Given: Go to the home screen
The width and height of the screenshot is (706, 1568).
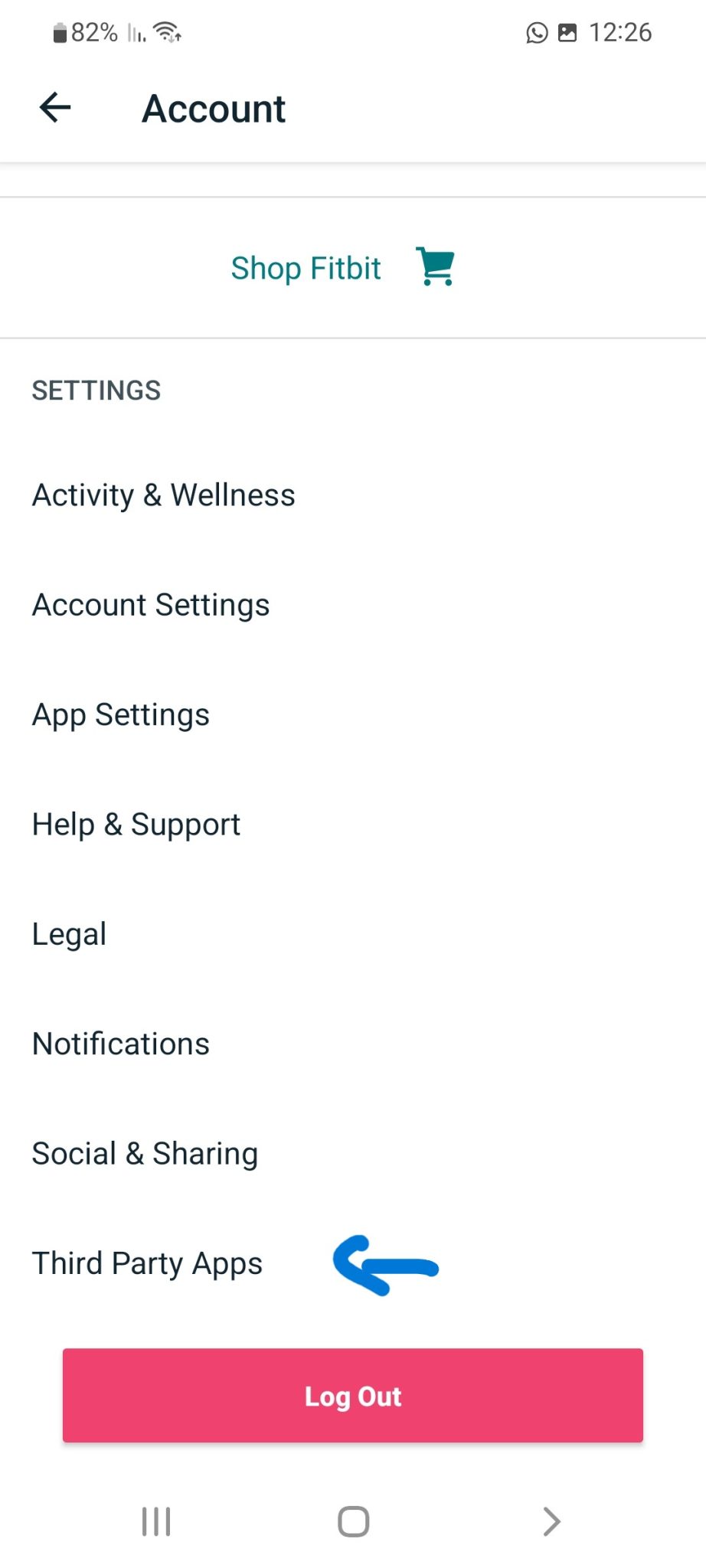Looking at the screenshot, I should point(353,1521).
